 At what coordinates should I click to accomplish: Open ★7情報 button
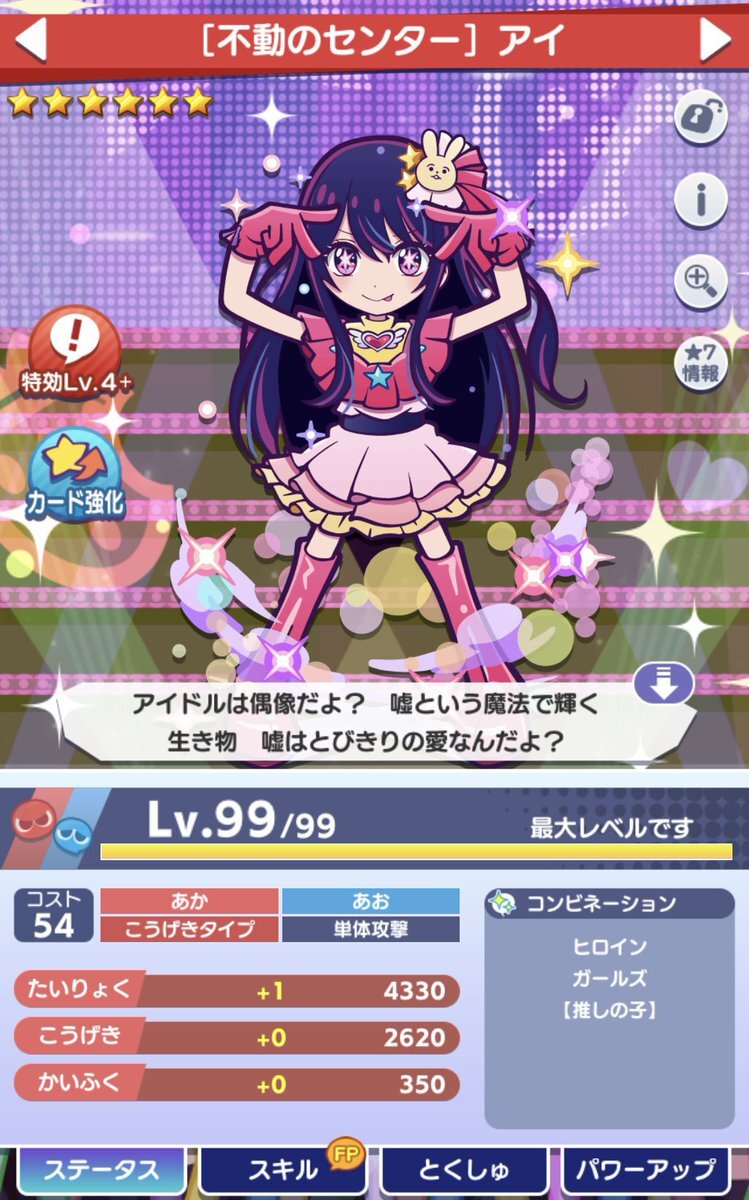click(x=699, y=363)
